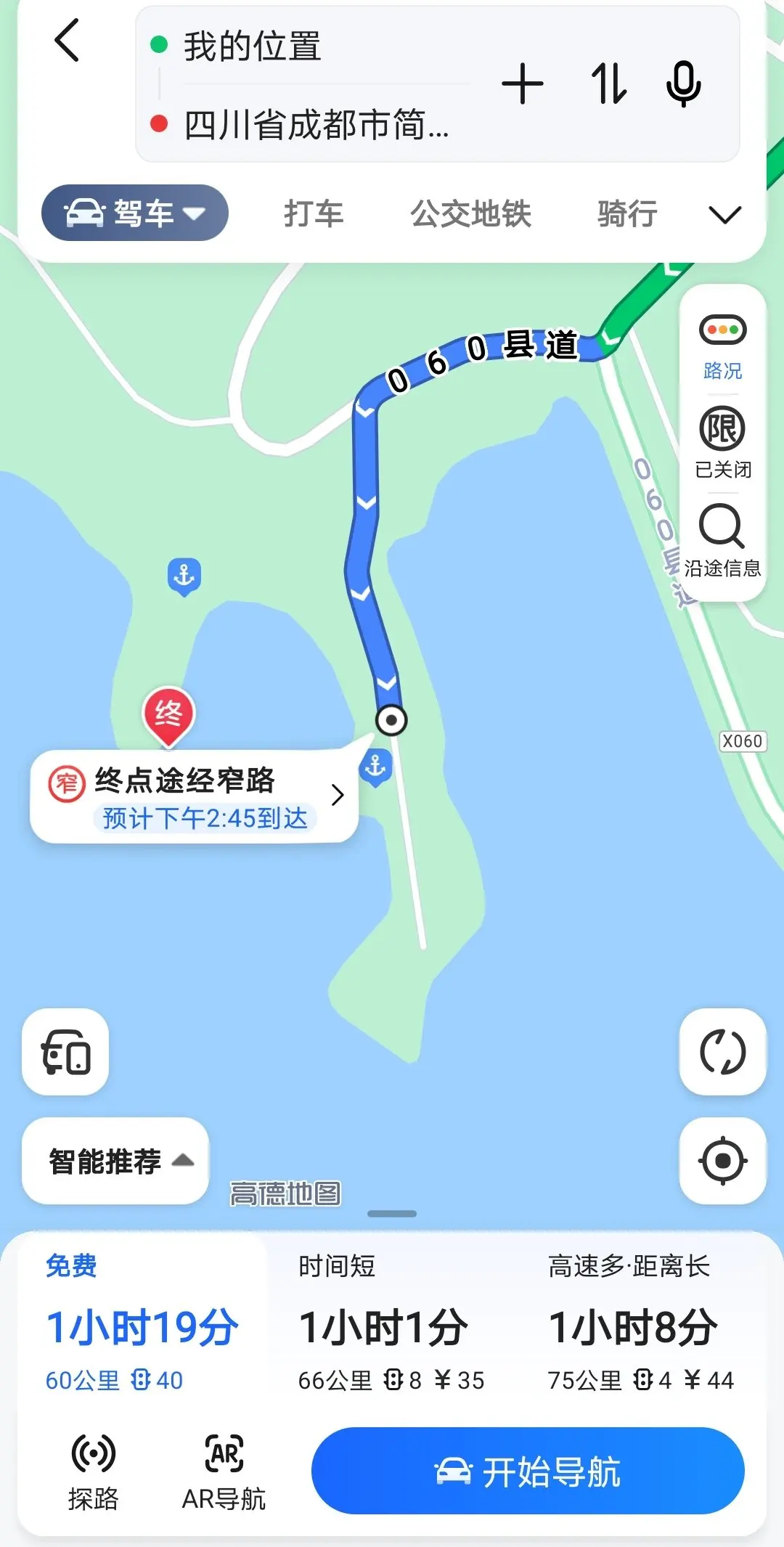Start navigation with 开始导航

(528, 1471)
